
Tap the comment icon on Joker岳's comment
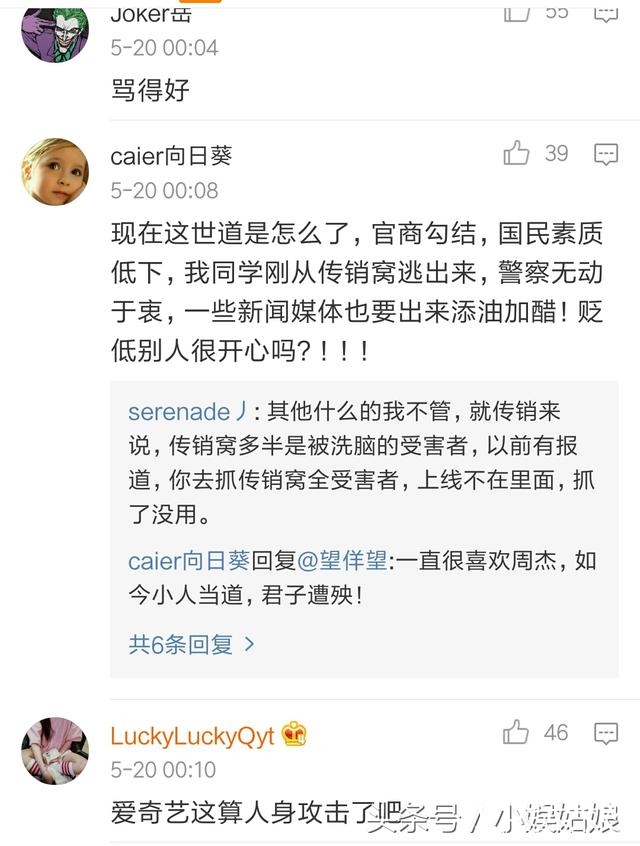[606, 10]
